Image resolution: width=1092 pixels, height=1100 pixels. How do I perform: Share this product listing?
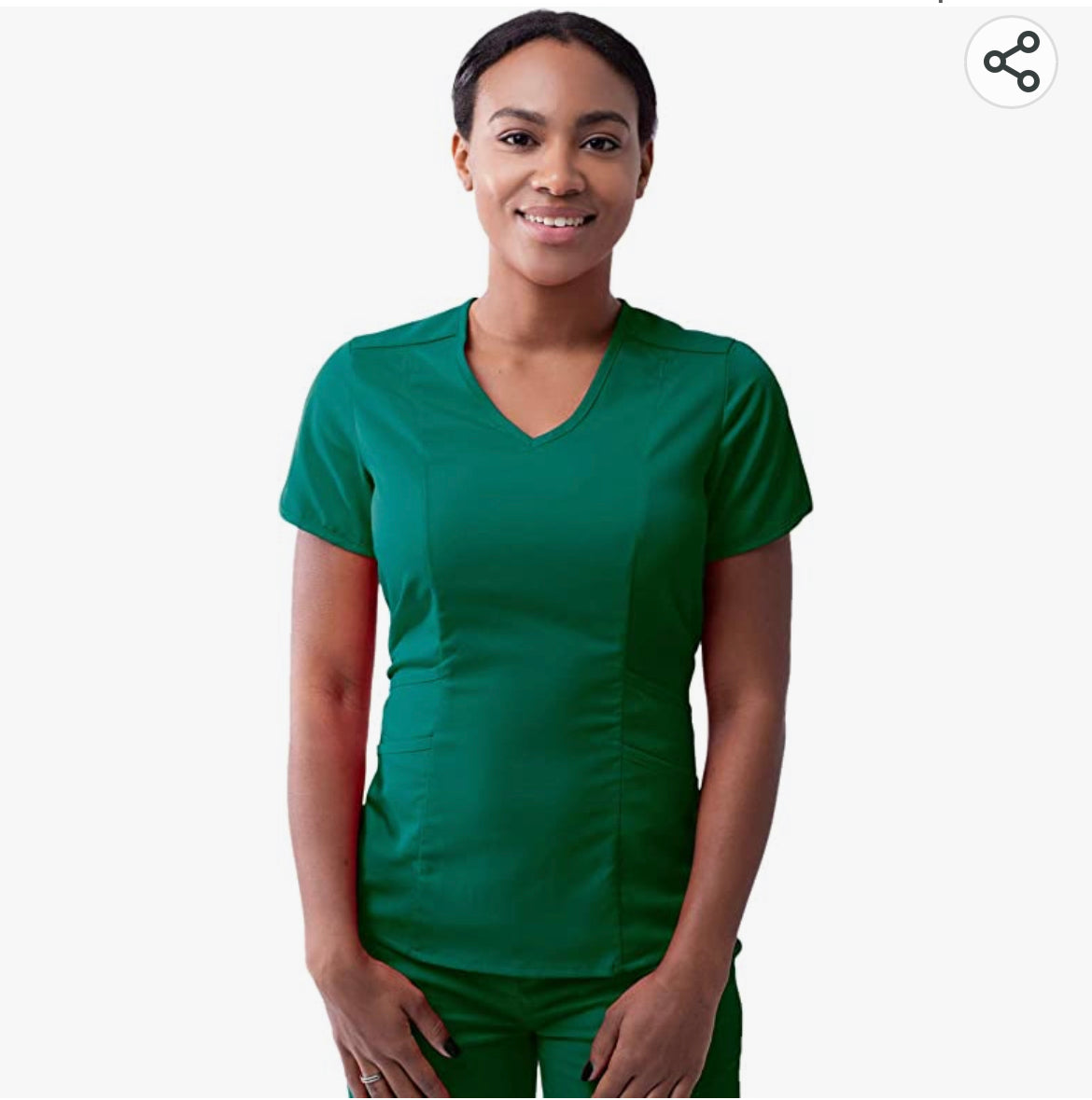(1011, 62)
